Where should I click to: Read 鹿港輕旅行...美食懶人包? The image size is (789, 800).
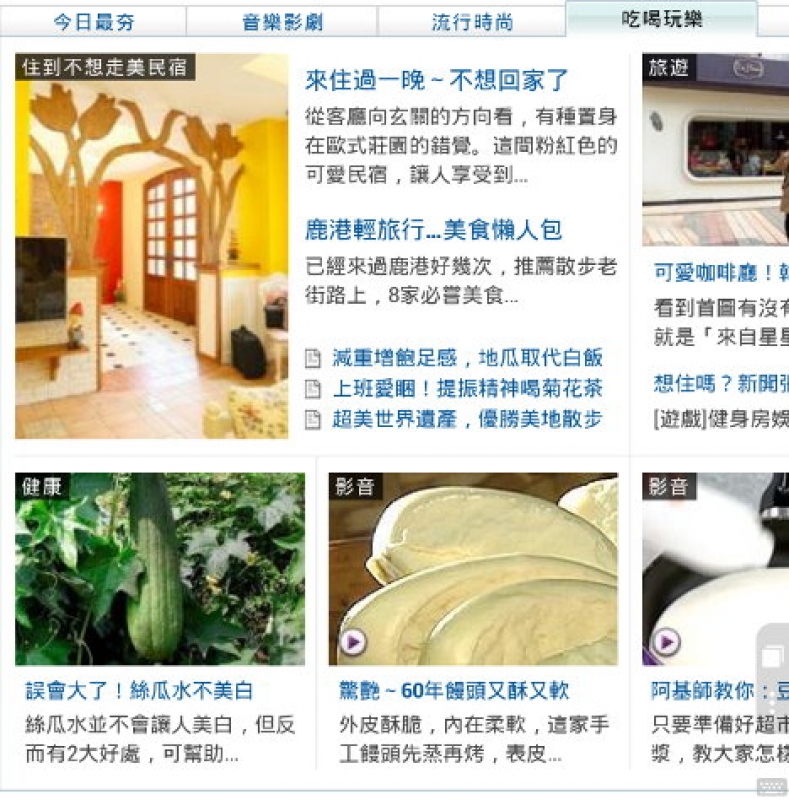pos(433,230)
